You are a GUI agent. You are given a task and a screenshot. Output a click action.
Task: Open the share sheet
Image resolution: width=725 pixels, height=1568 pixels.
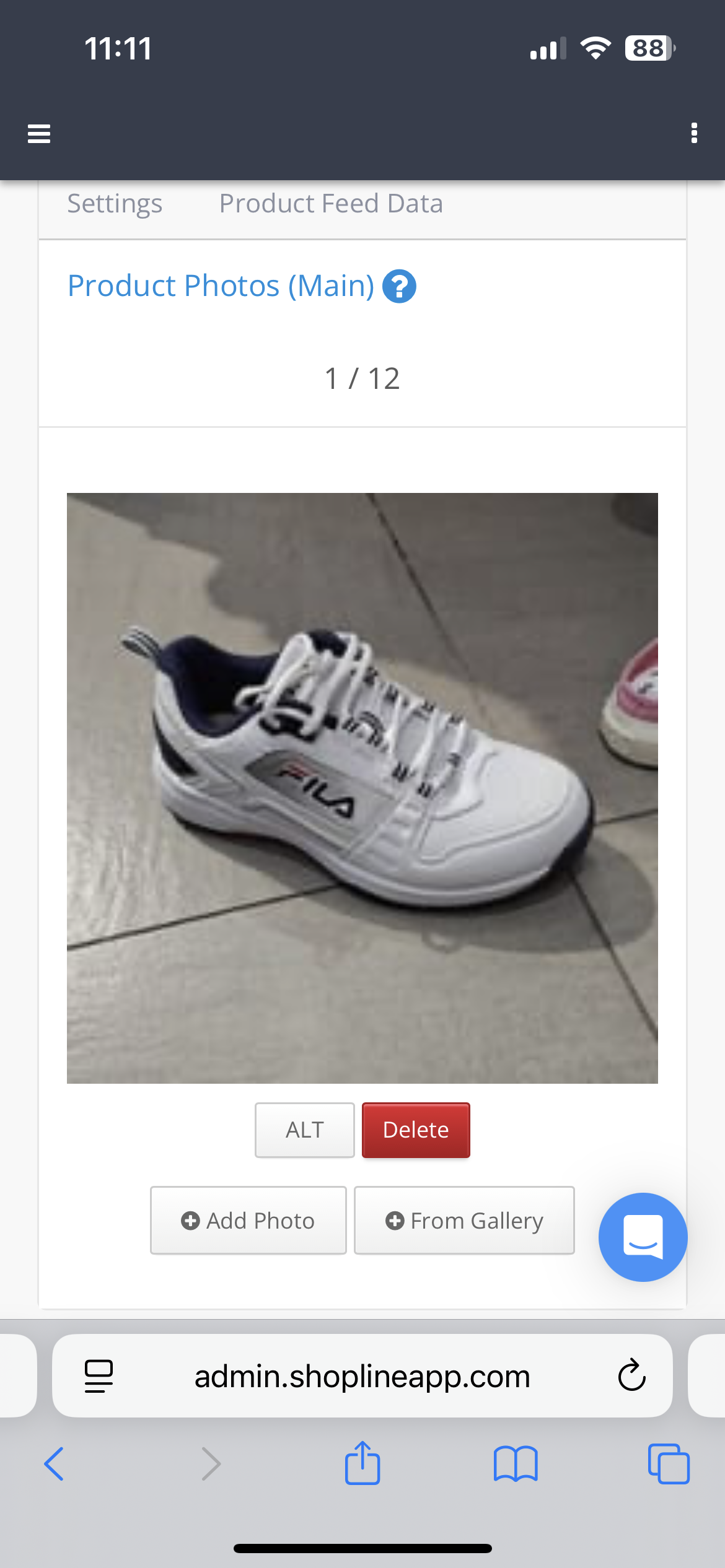362,1464
